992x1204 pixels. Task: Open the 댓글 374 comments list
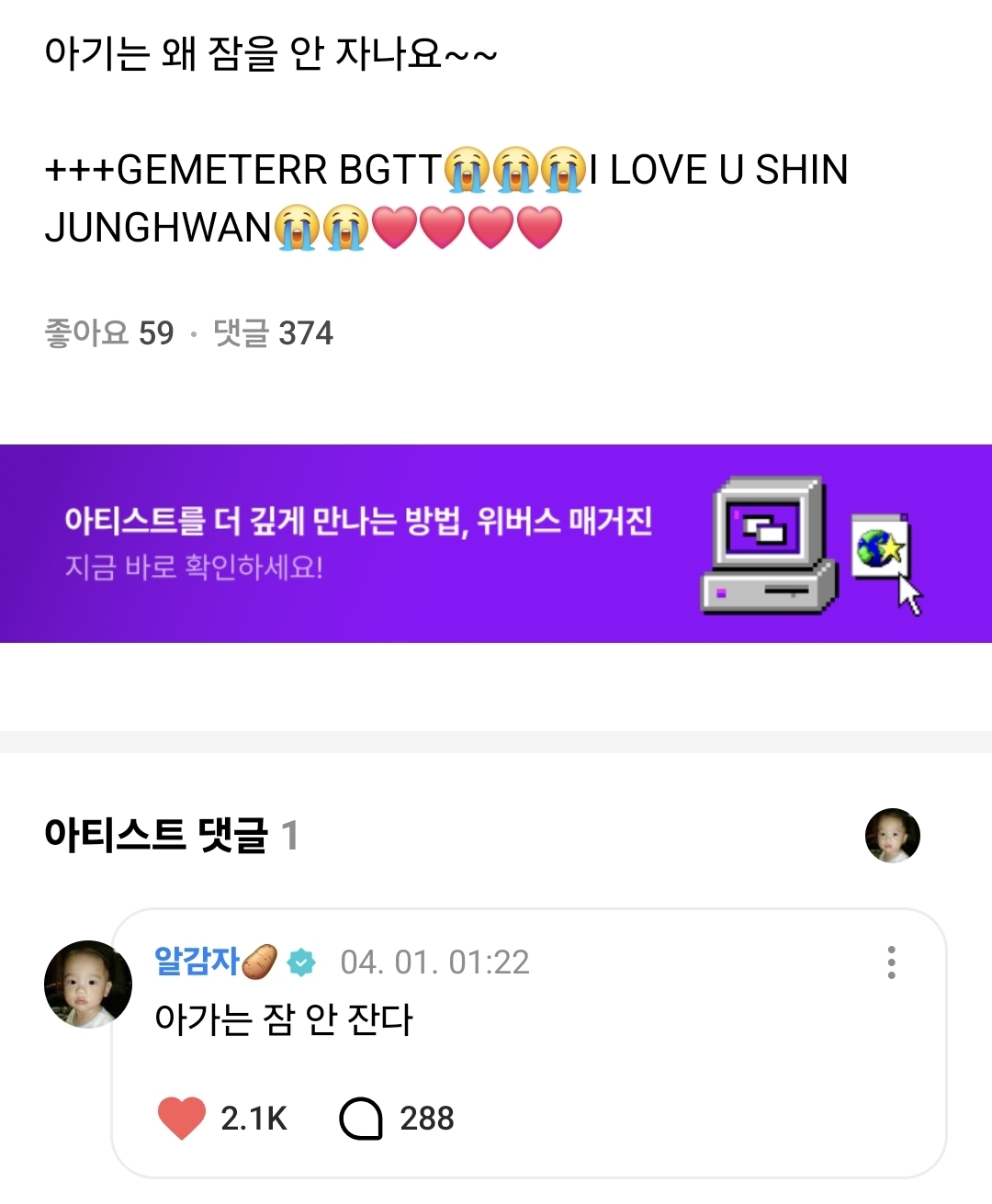[273, 332]
